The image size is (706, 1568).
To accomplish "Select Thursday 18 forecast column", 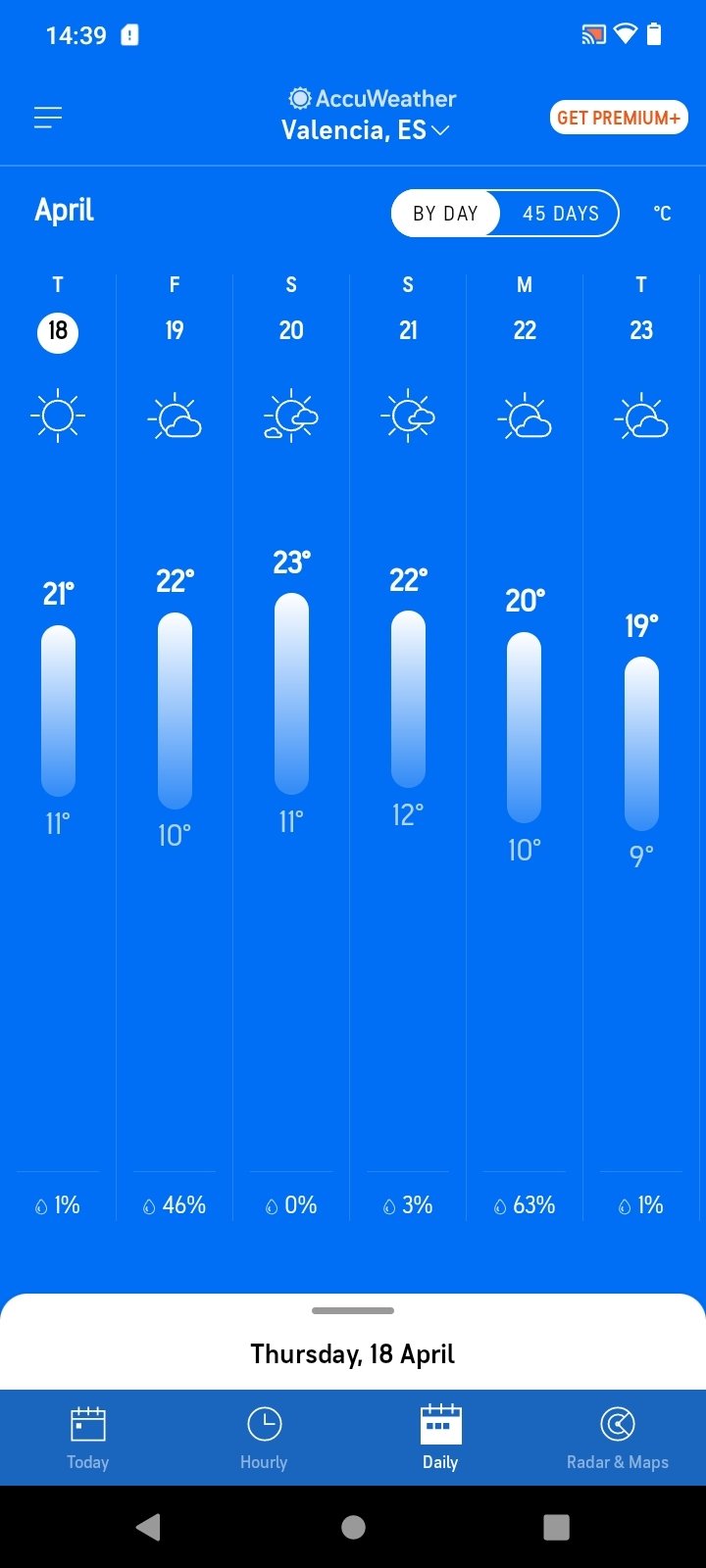I will point(58,745).
